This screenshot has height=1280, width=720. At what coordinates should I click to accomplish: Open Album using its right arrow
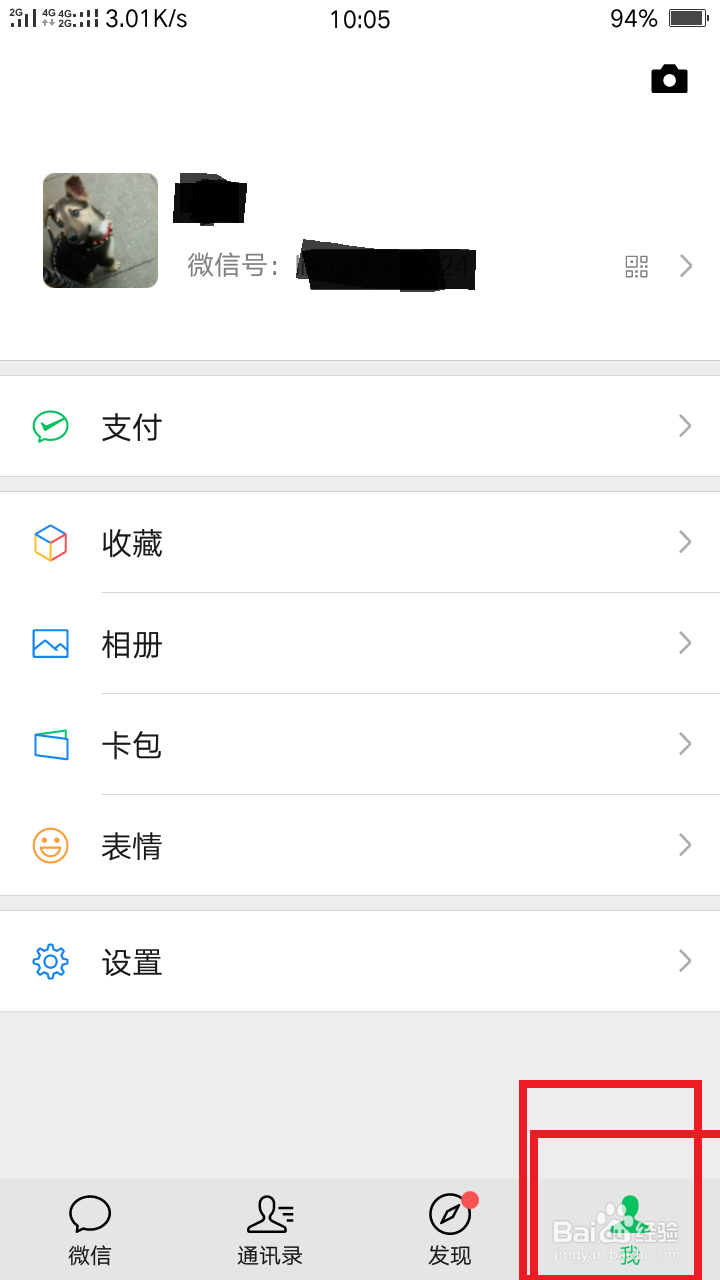click(x=685, y=644)
